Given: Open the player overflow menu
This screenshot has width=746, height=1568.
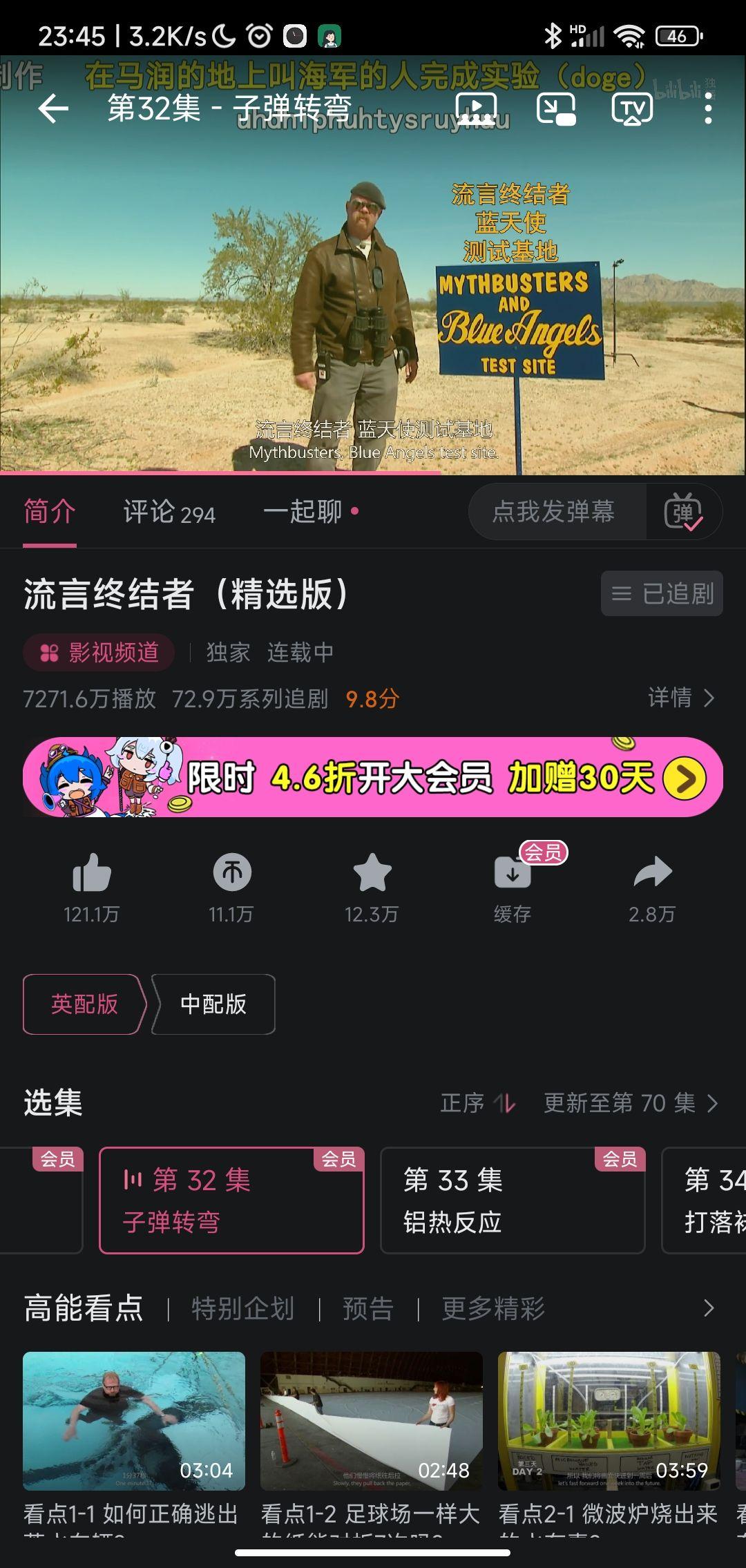Looking at the screenshot, I should [x=708, y=109].
